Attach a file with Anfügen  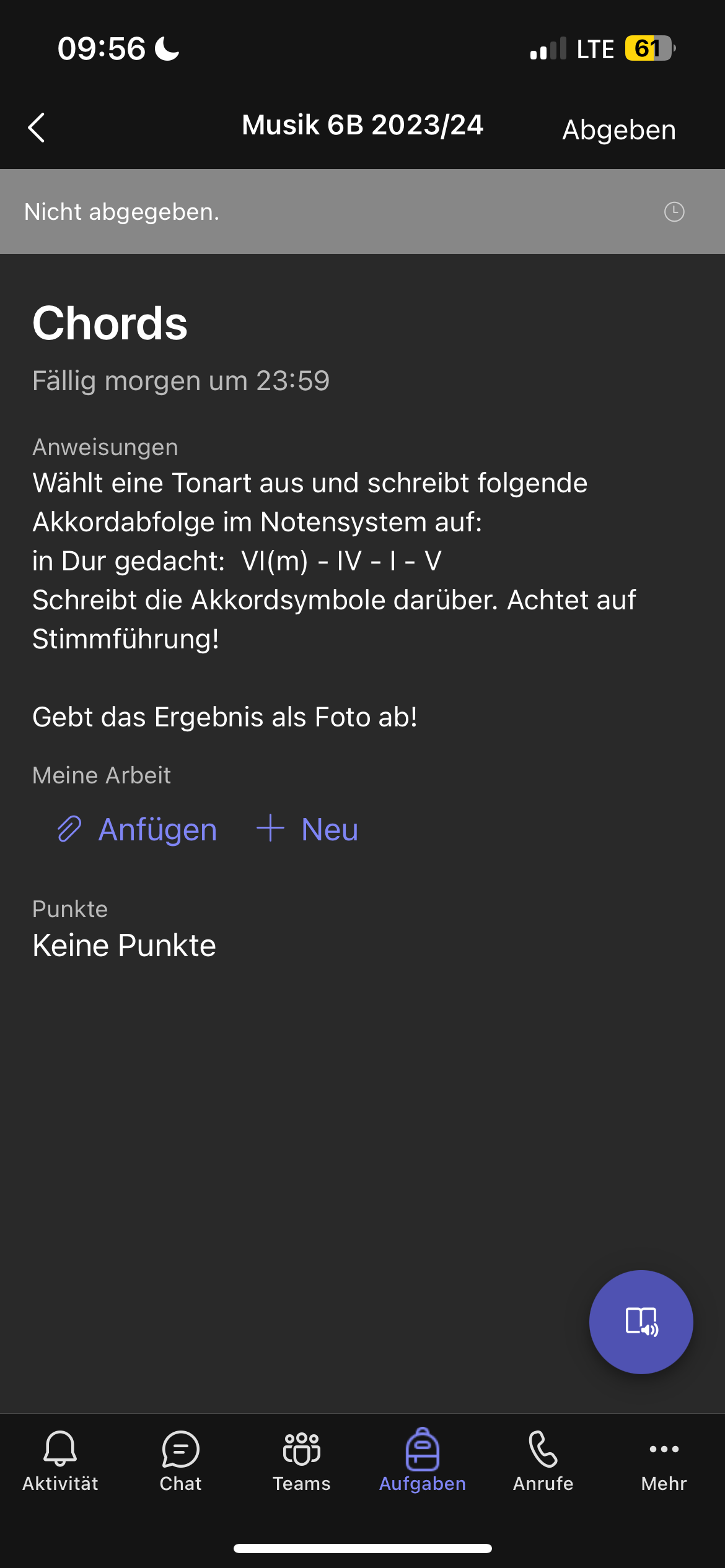pyautogui.click(x=137, y=829)
